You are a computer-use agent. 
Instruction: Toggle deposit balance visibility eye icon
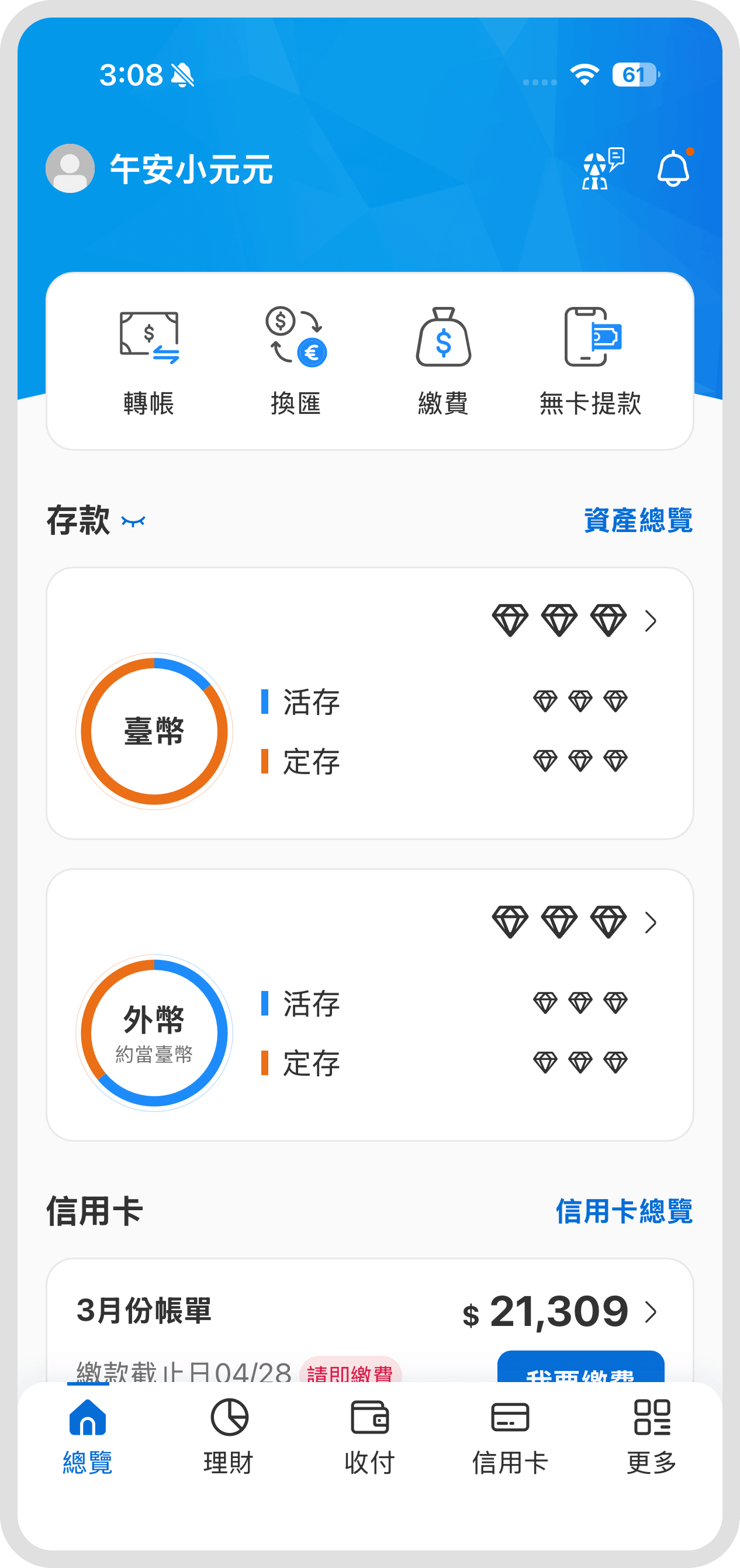point(133,521)
